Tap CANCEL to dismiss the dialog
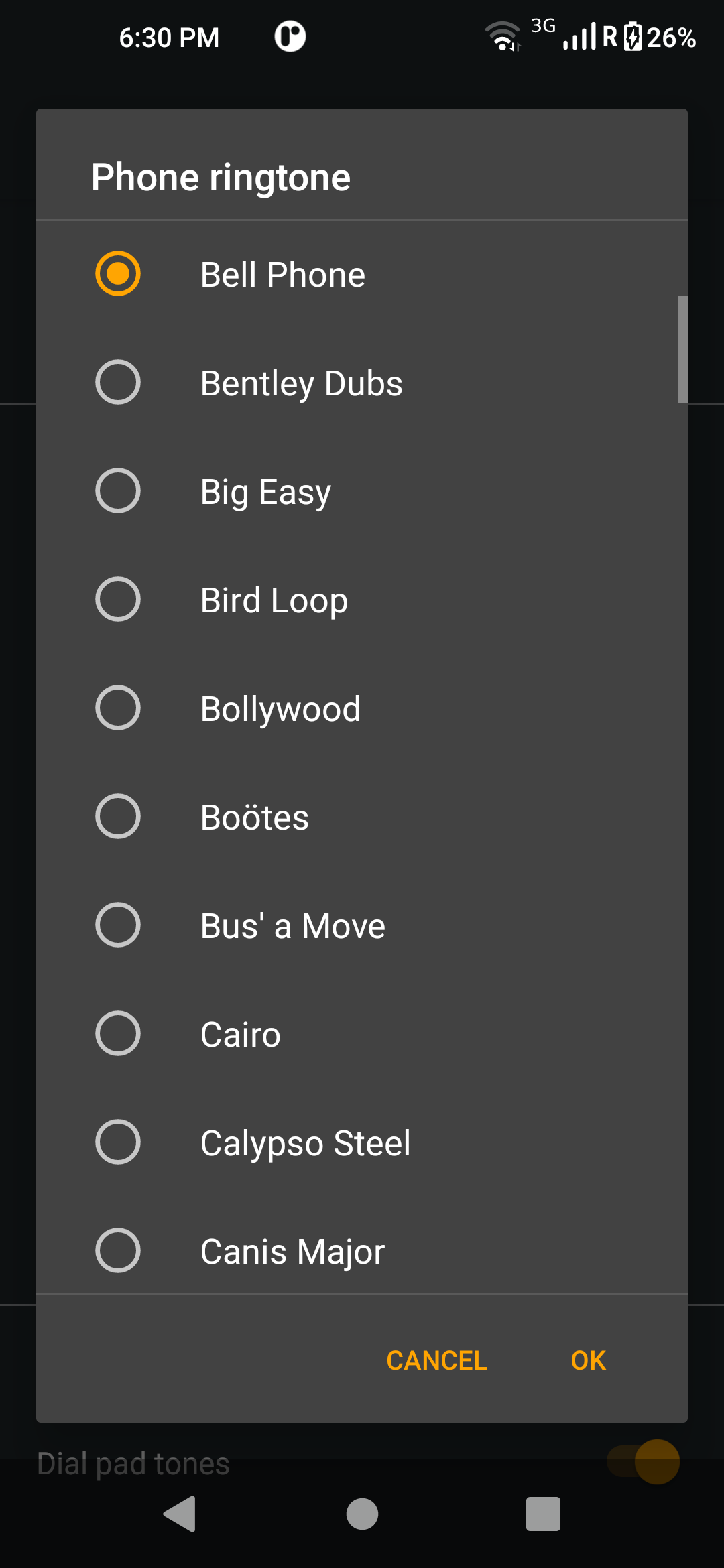Viewport: 724px width, 1568px height. click(x=437, y=1360)
